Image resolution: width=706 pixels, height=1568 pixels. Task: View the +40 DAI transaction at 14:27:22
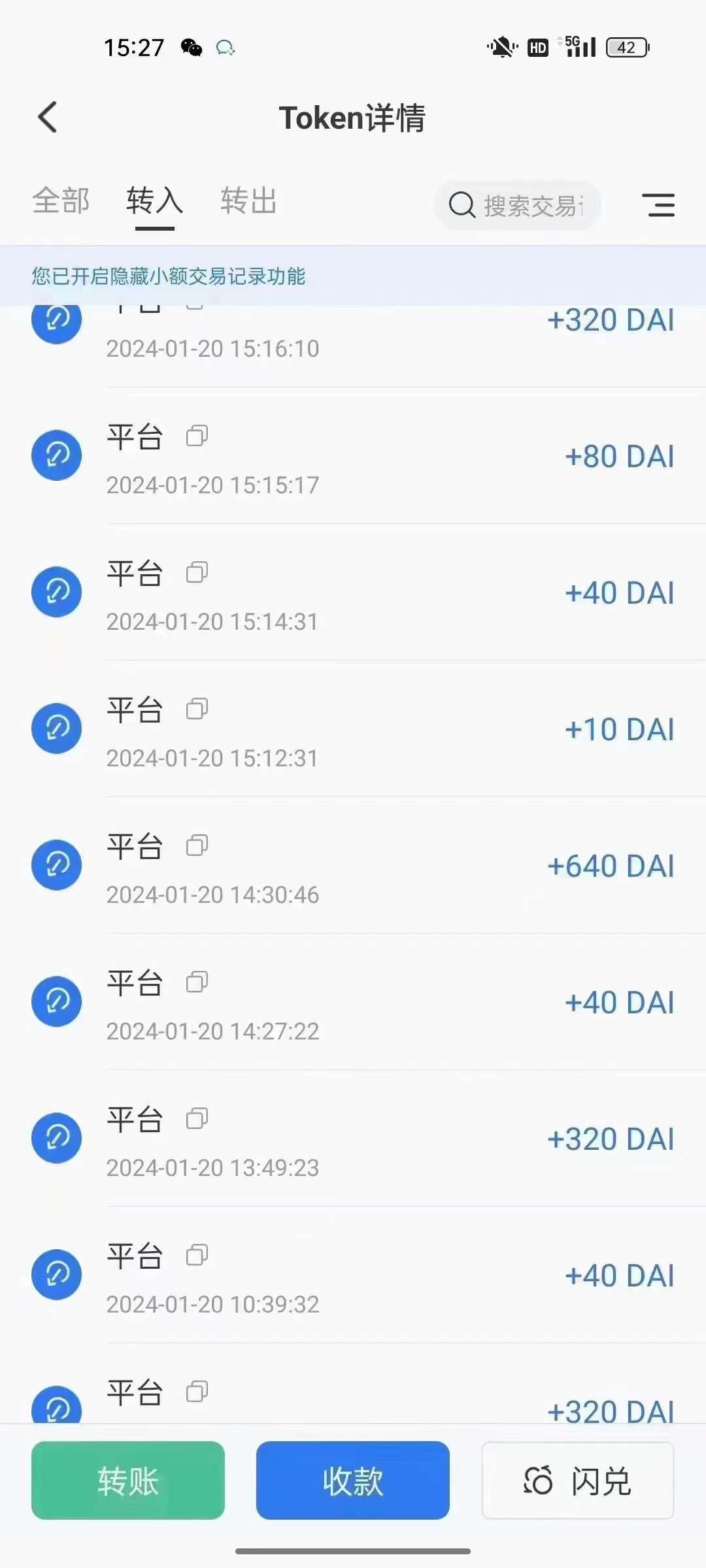coord(353,1002)
